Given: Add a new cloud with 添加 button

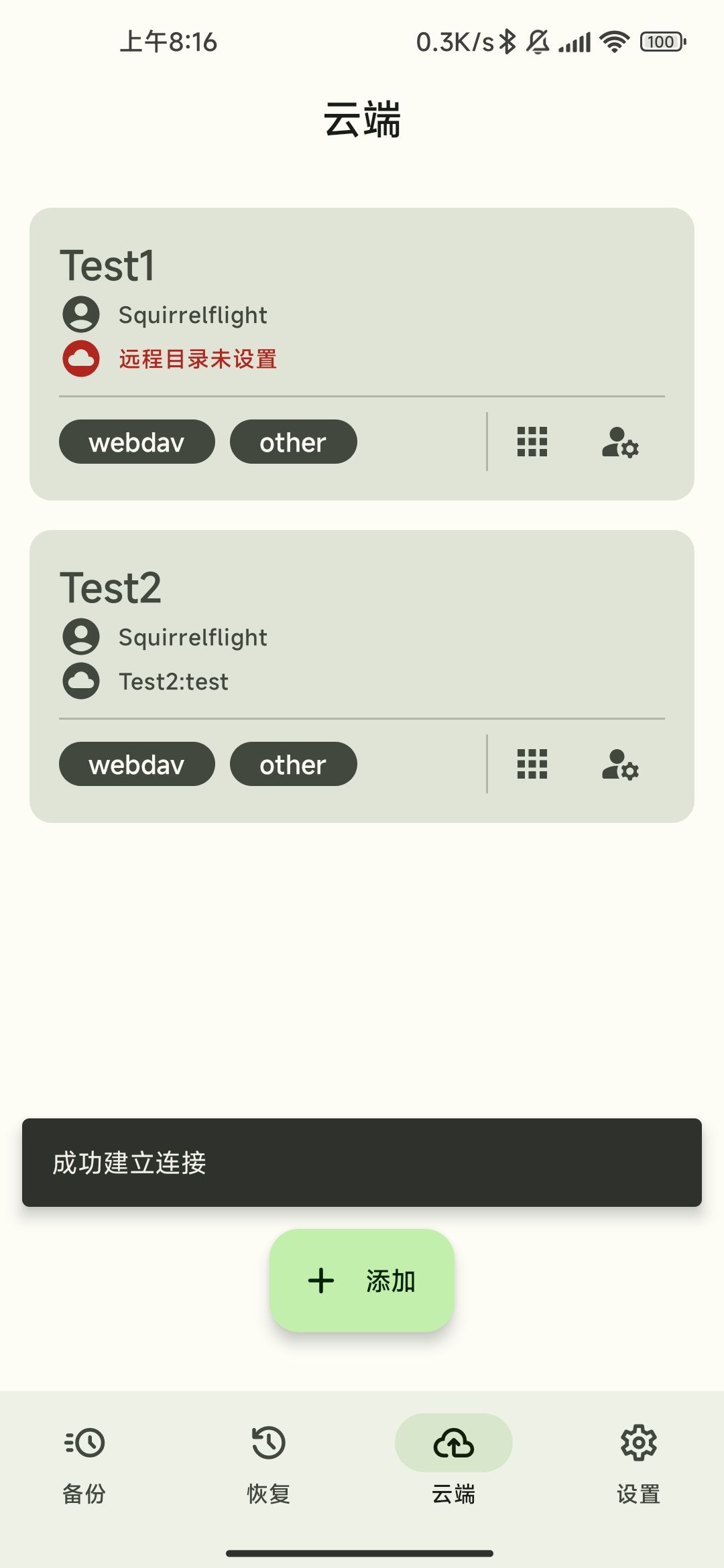Looking at the screenshot, I should [x=362, y=1281].
